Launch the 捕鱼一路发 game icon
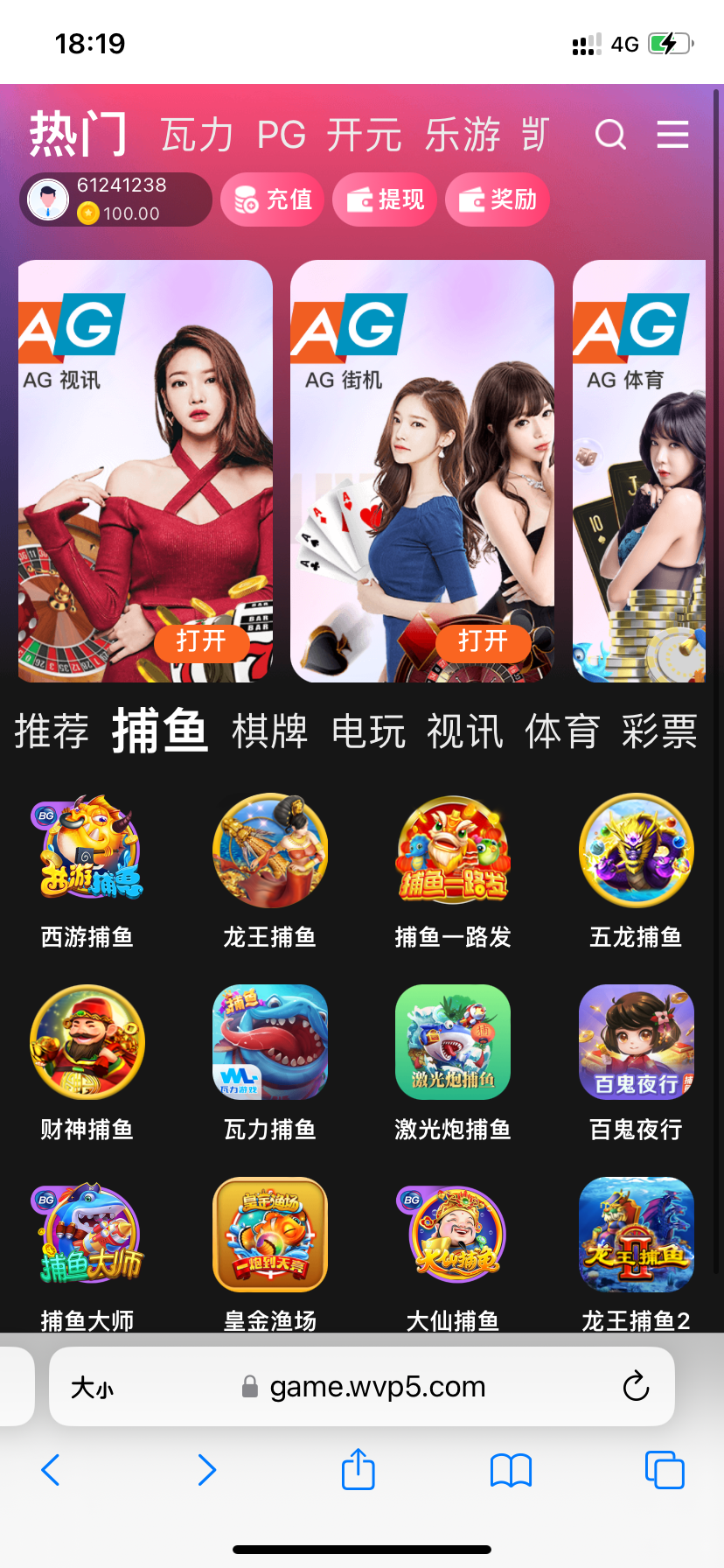Screen dimensions: 724x1568 [x=452, y=849]
